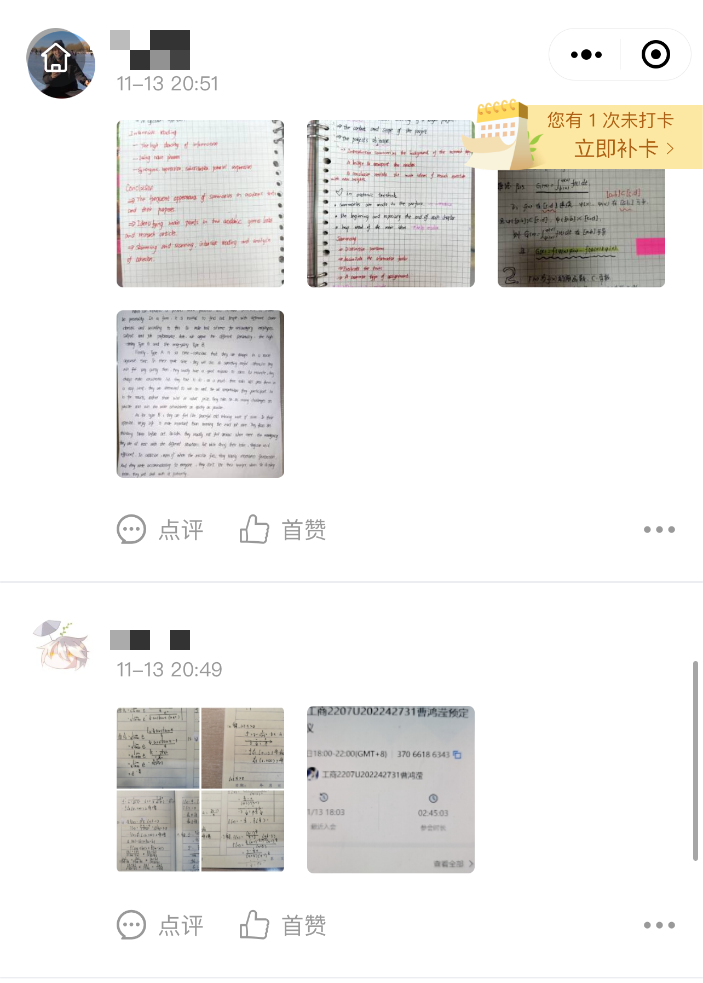Open the handwritten essay photo in 20:51 post
This screenshot has height=983, width=703.
coord(200,393)
